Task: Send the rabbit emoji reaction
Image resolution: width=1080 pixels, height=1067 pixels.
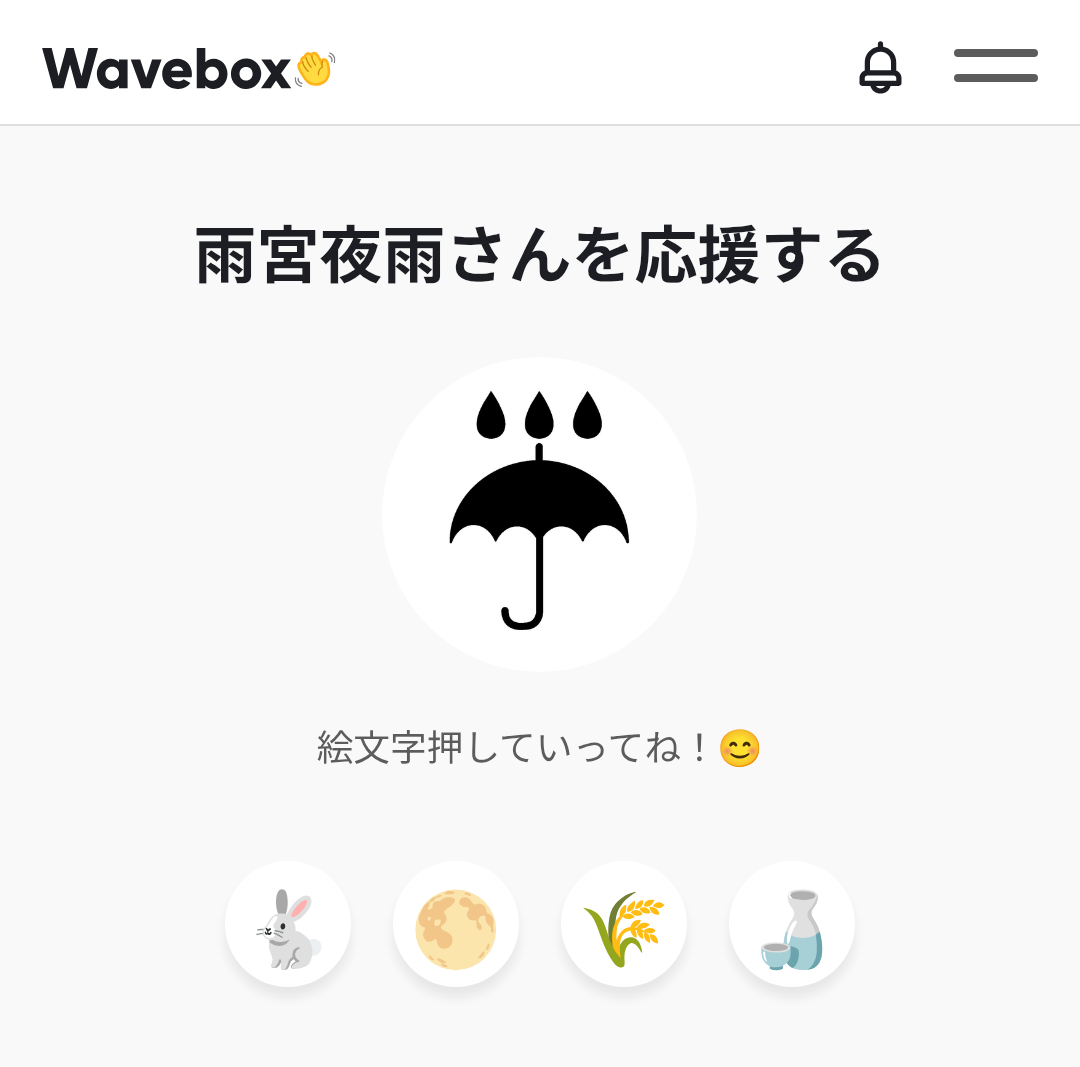Action: point(288,924)
